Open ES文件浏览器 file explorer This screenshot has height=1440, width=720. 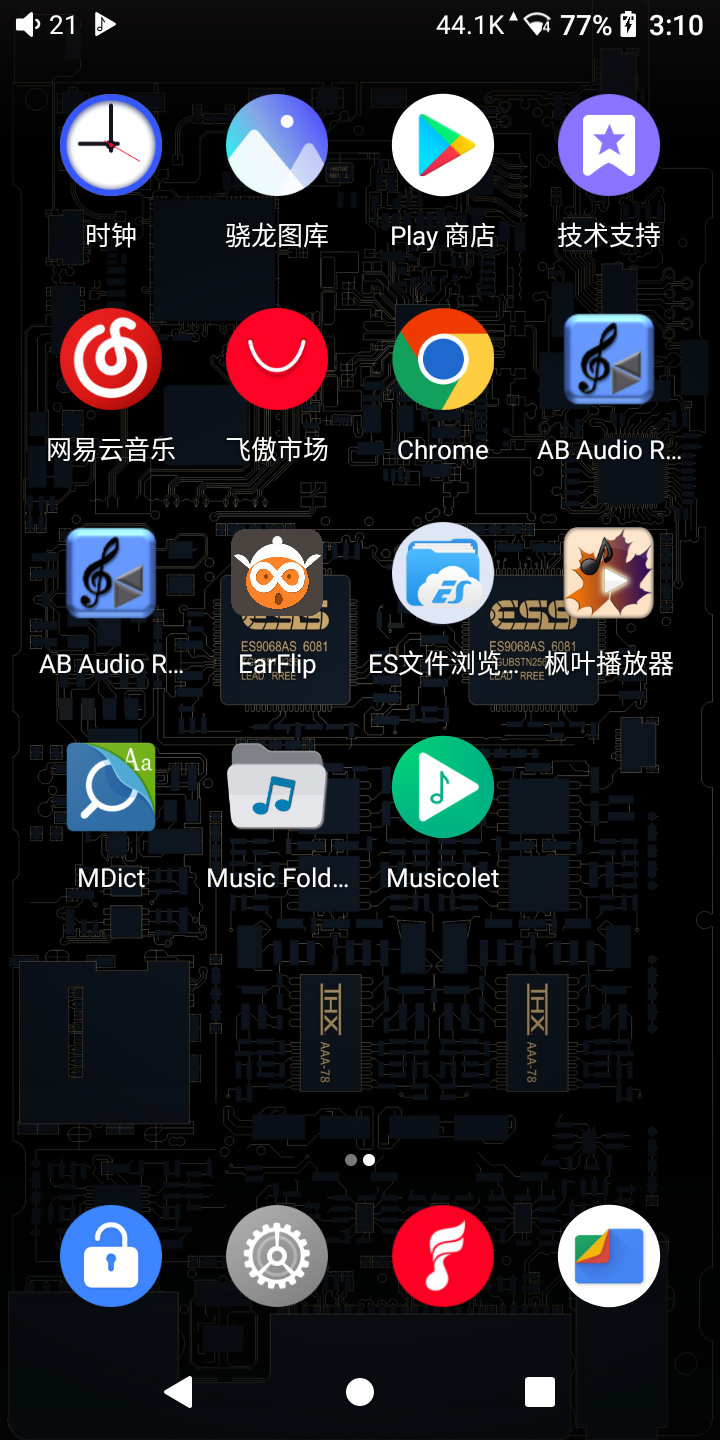(x=443, y=574)
